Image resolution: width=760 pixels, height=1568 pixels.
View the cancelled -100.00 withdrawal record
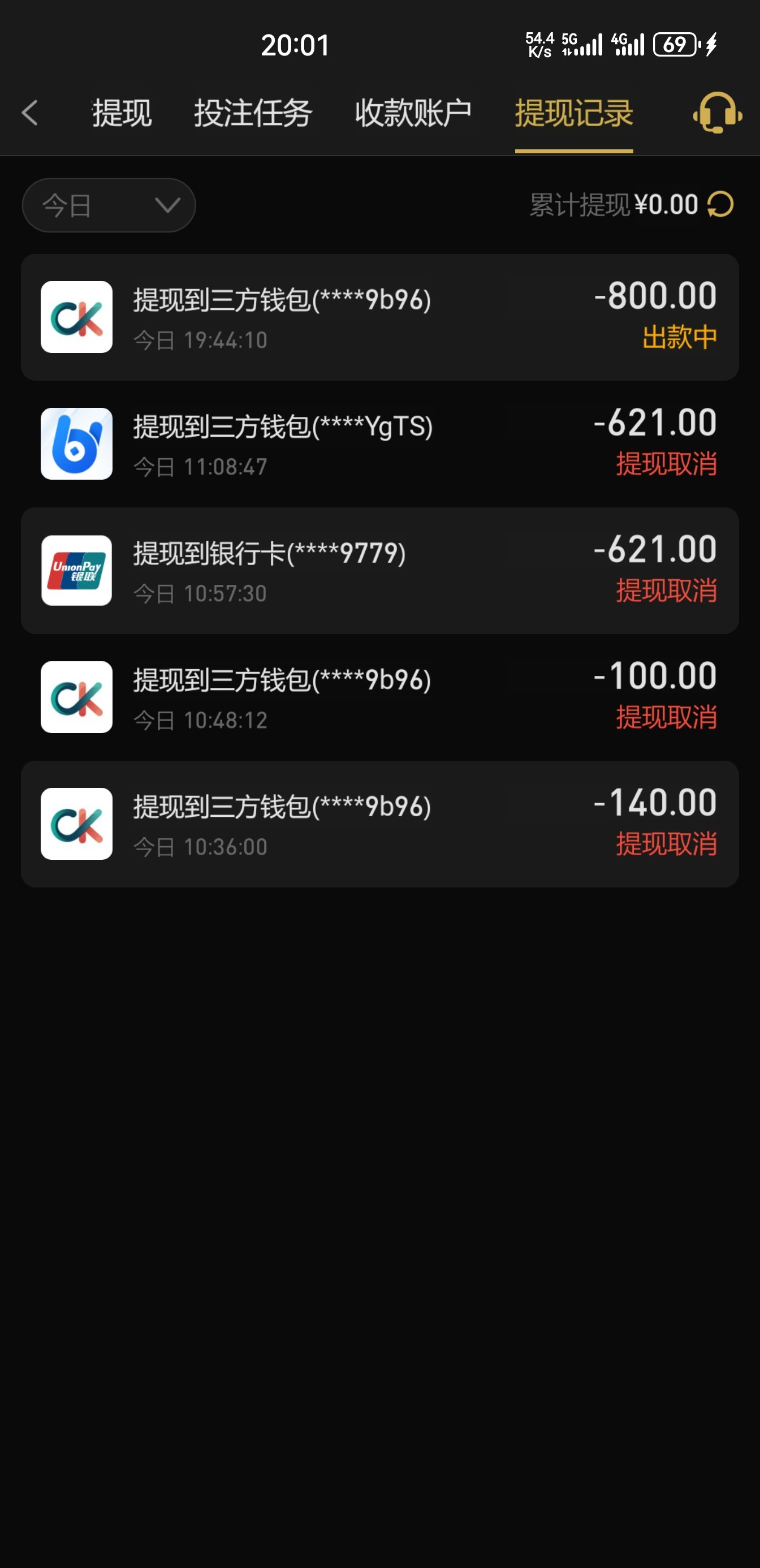[379, 697]
